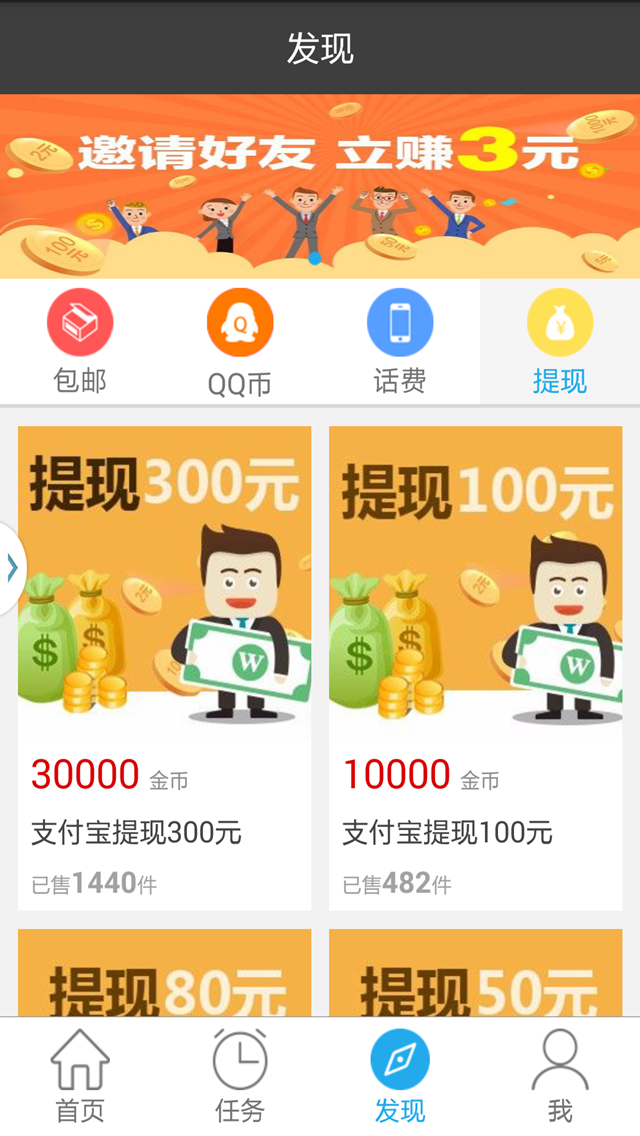Screen dimensions: 640x1136
Task: Tap the 发现 tab
Action: click(x=400, y=1076)
